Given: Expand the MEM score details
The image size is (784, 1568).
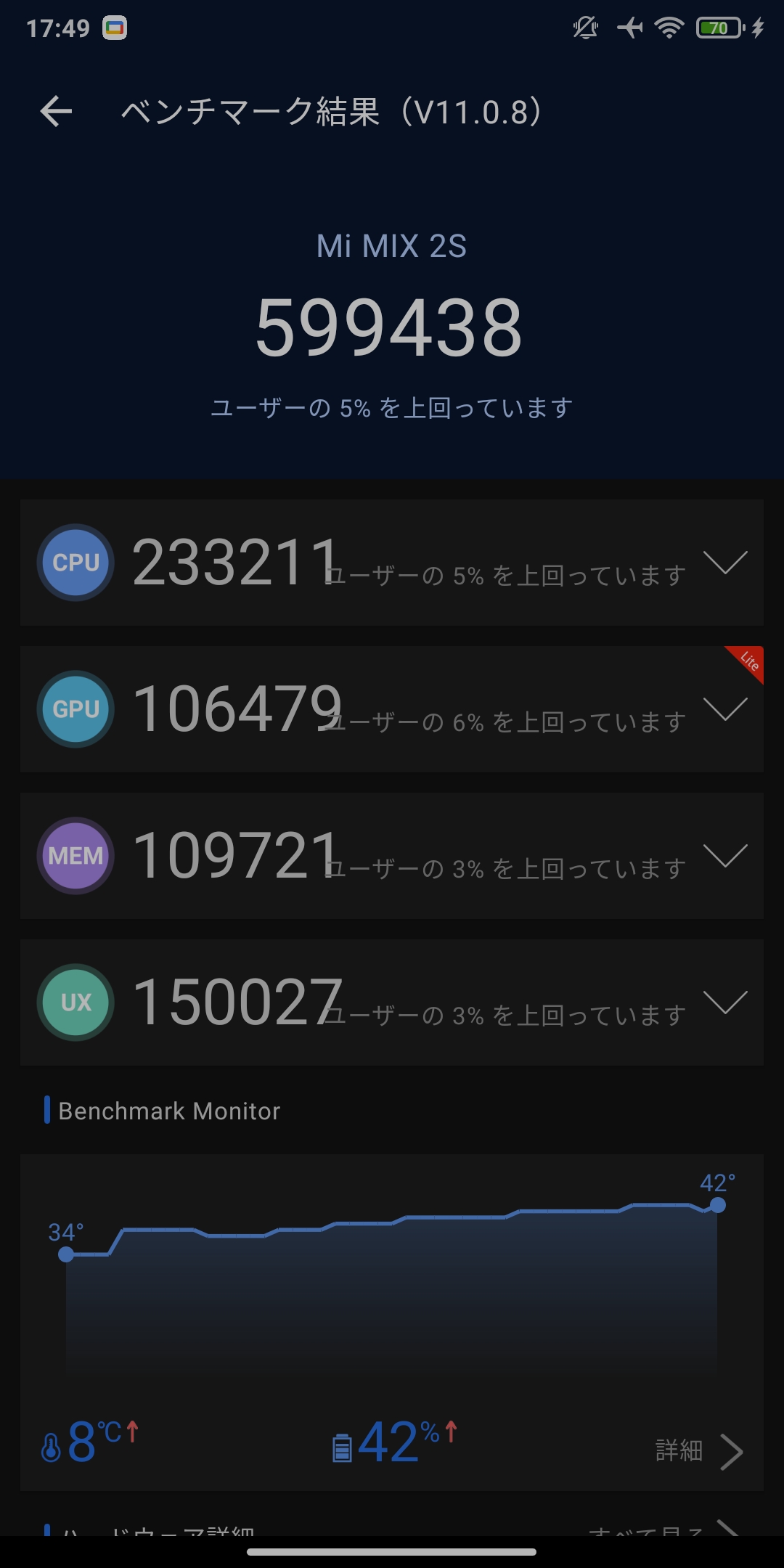Looking at the screenshot, I should (x=725, y=856).
